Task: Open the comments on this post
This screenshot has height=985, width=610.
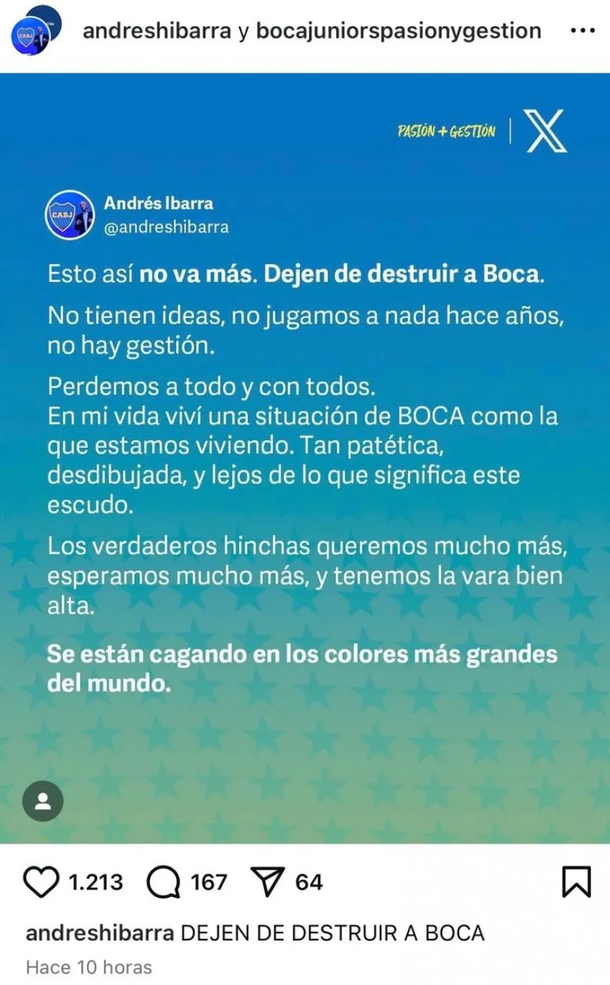Action: pos(161,881)
